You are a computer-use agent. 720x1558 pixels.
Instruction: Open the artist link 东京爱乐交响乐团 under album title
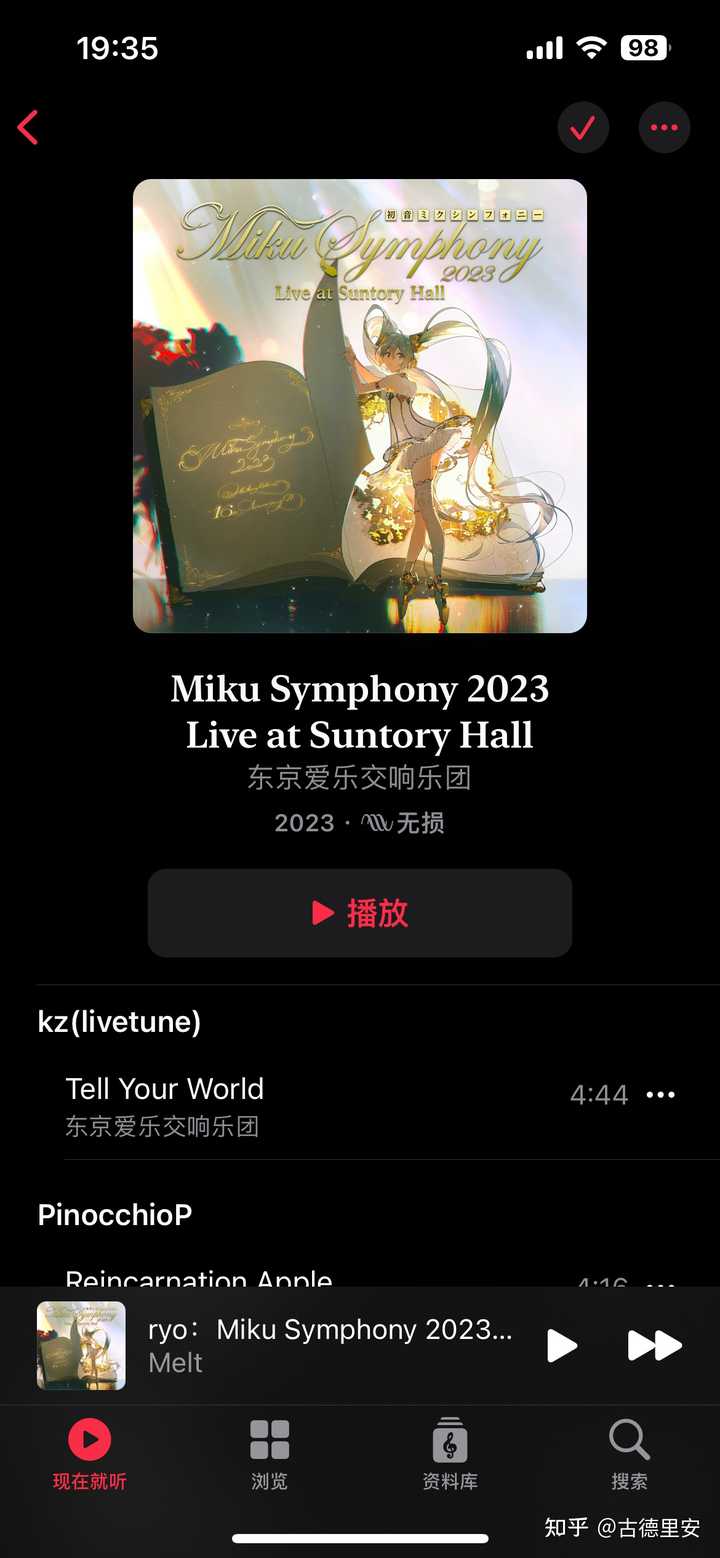point(360,778)
